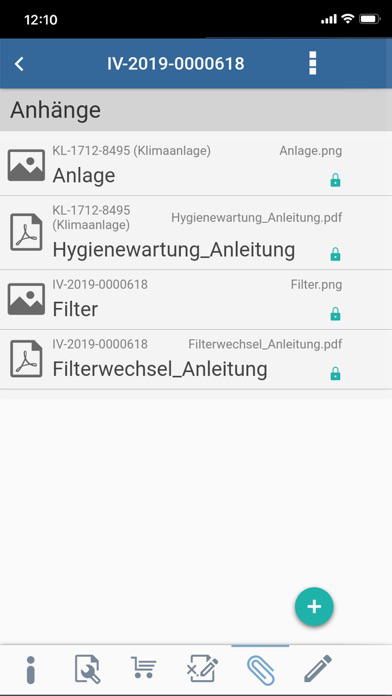
Task: Switch to the wrench document tab
Action: (x=87, y=669)
